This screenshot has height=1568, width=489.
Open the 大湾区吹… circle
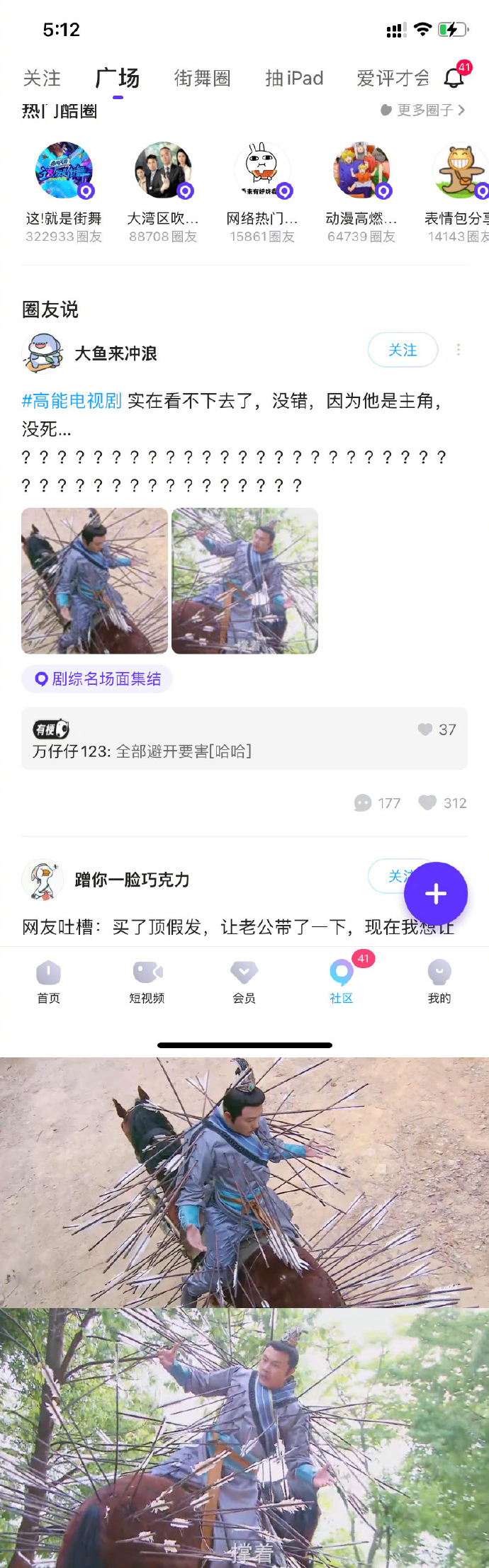pos(163,171)
